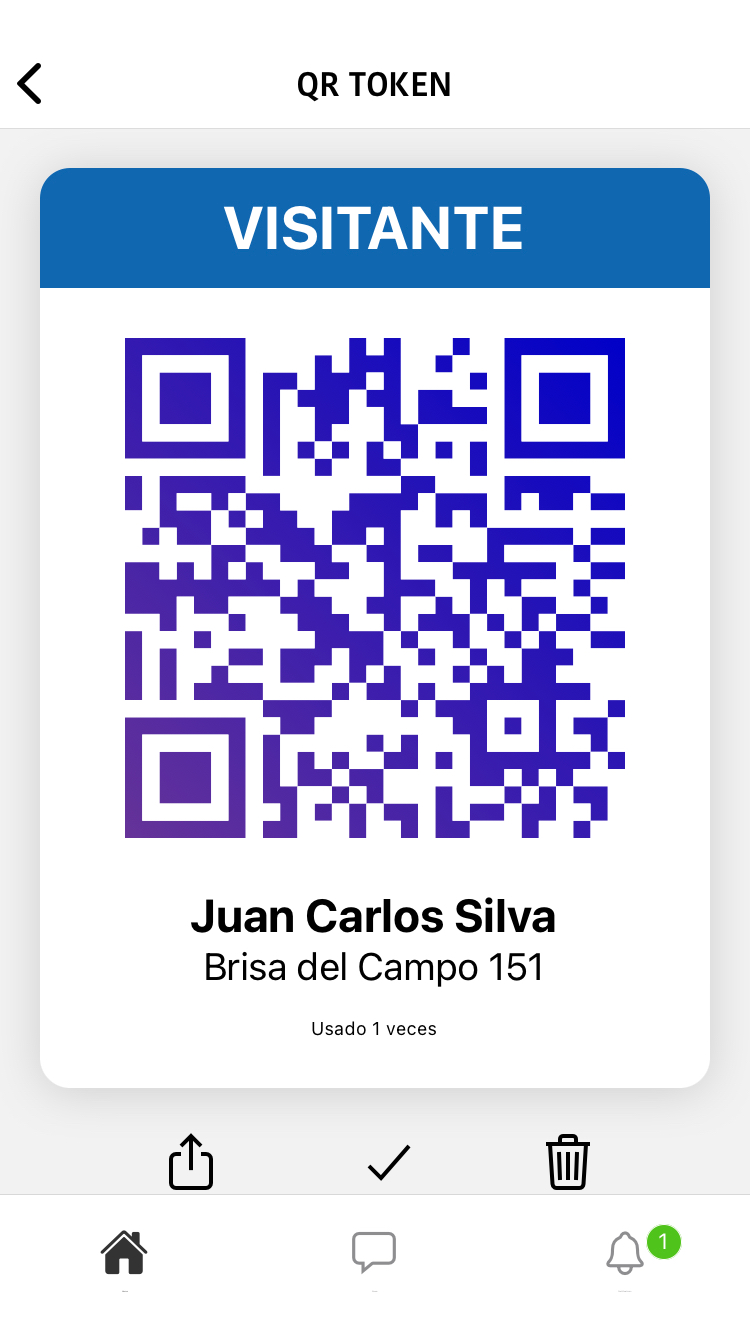Go back from the QR Token screen
Viewport: 750px width, 1334px height.
point(30,84)
